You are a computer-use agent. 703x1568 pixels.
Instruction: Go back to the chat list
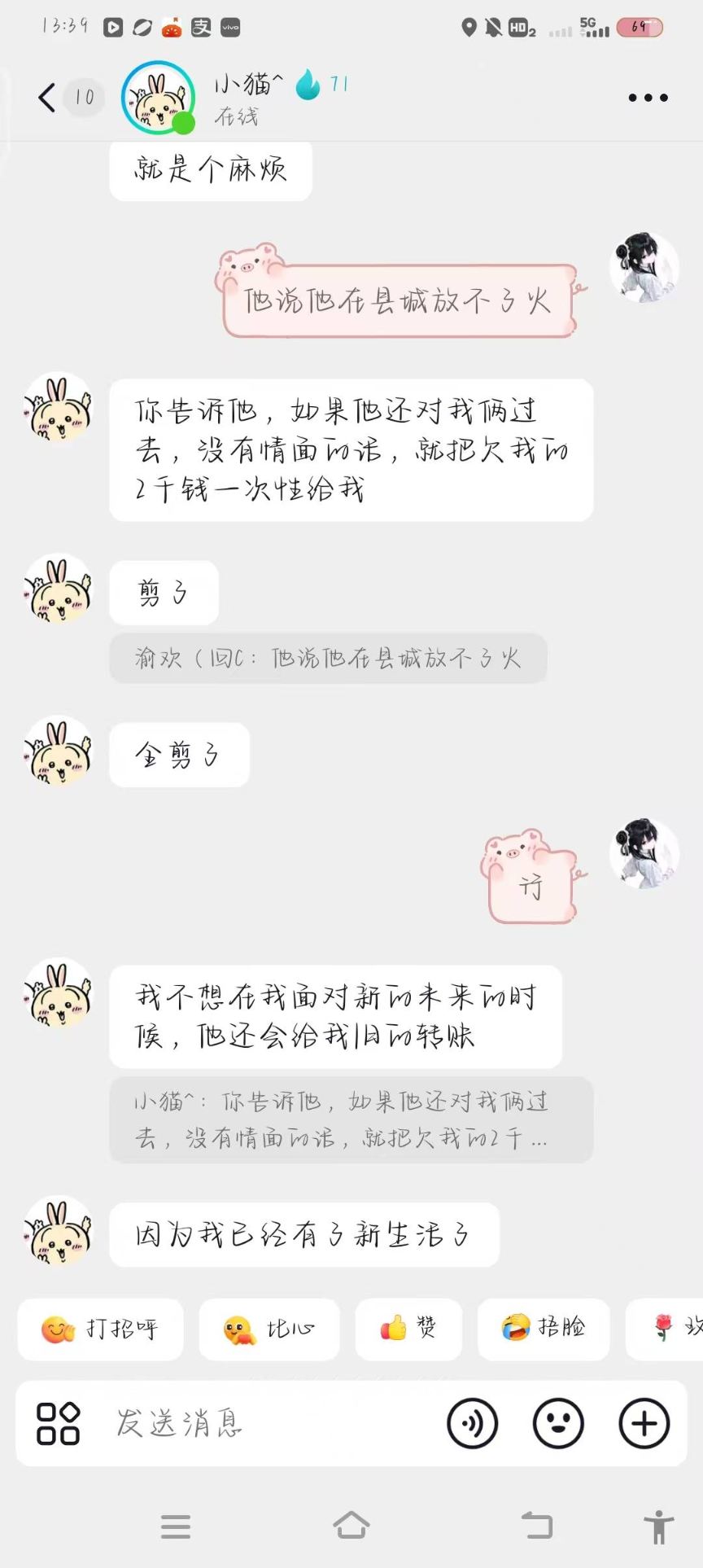tap(47, 98)
